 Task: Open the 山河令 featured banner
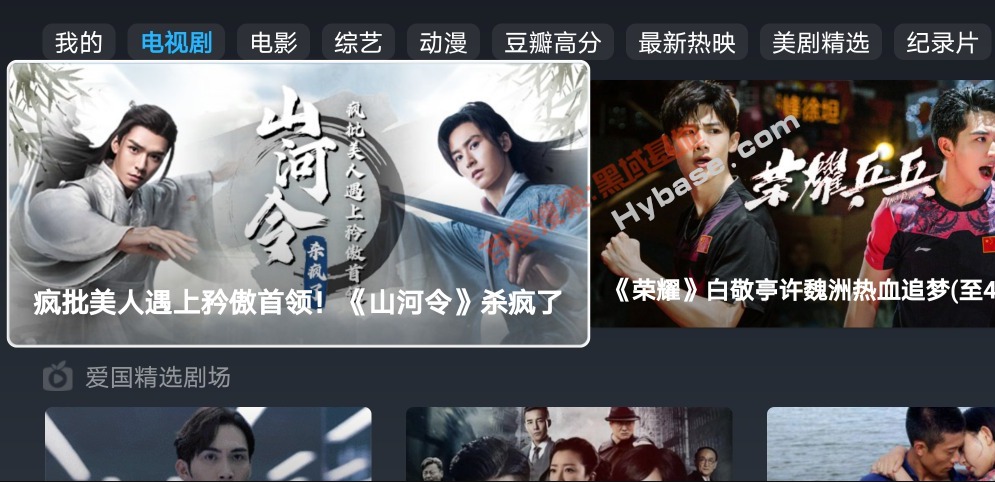[298, 204]
